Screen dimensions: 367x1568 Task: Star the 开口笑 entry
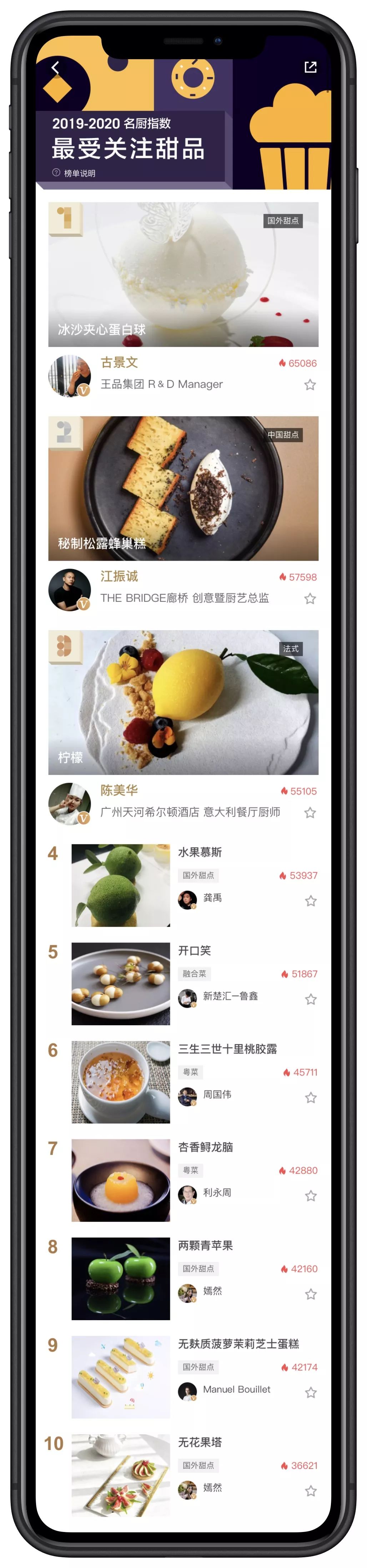coord(310,1000)
